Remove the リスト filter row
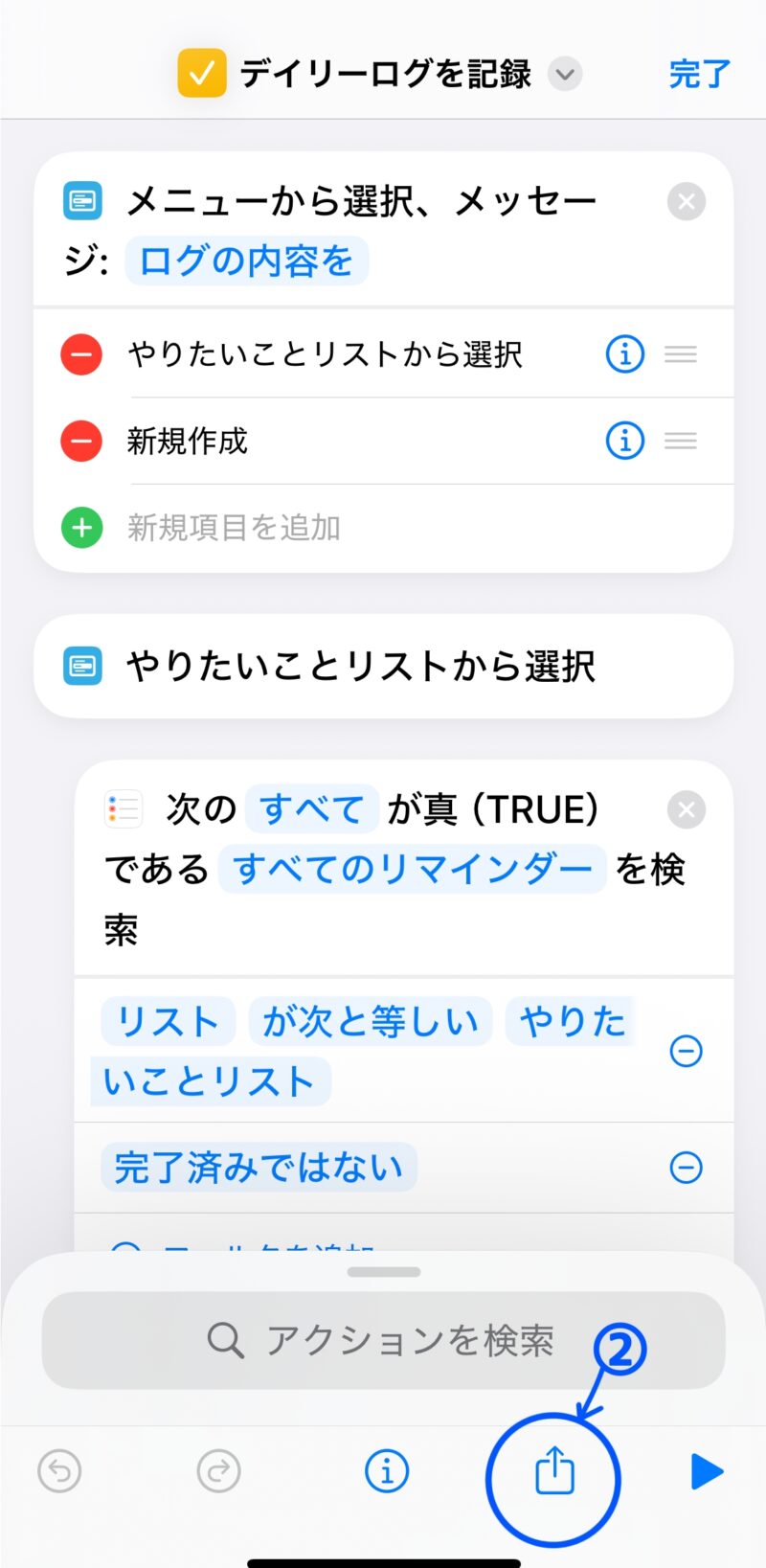The image size is (766, 1568). coord(686,1051)
